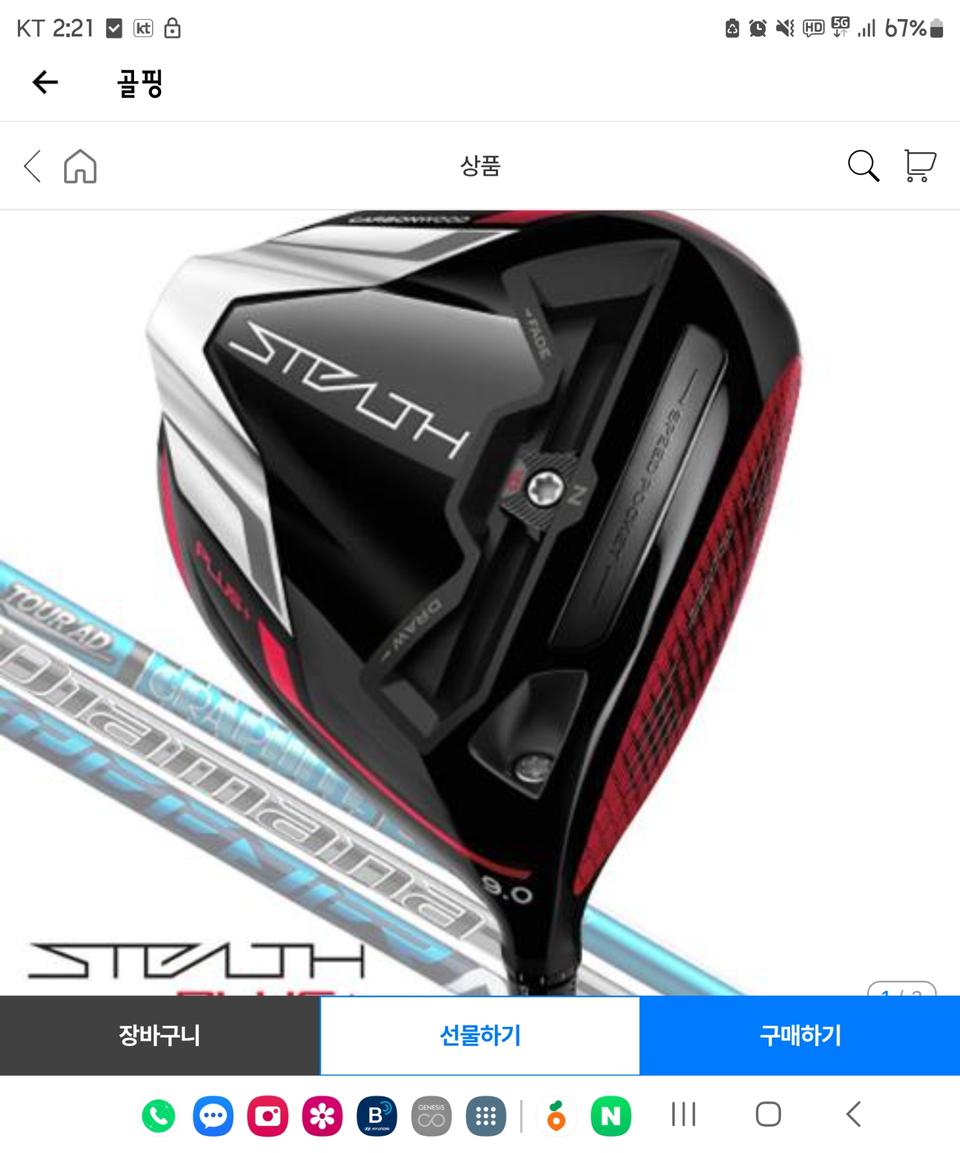The image size is (960, 1153).
Task: Open recent apps via navigation bar
Action: pos(682,1115)
